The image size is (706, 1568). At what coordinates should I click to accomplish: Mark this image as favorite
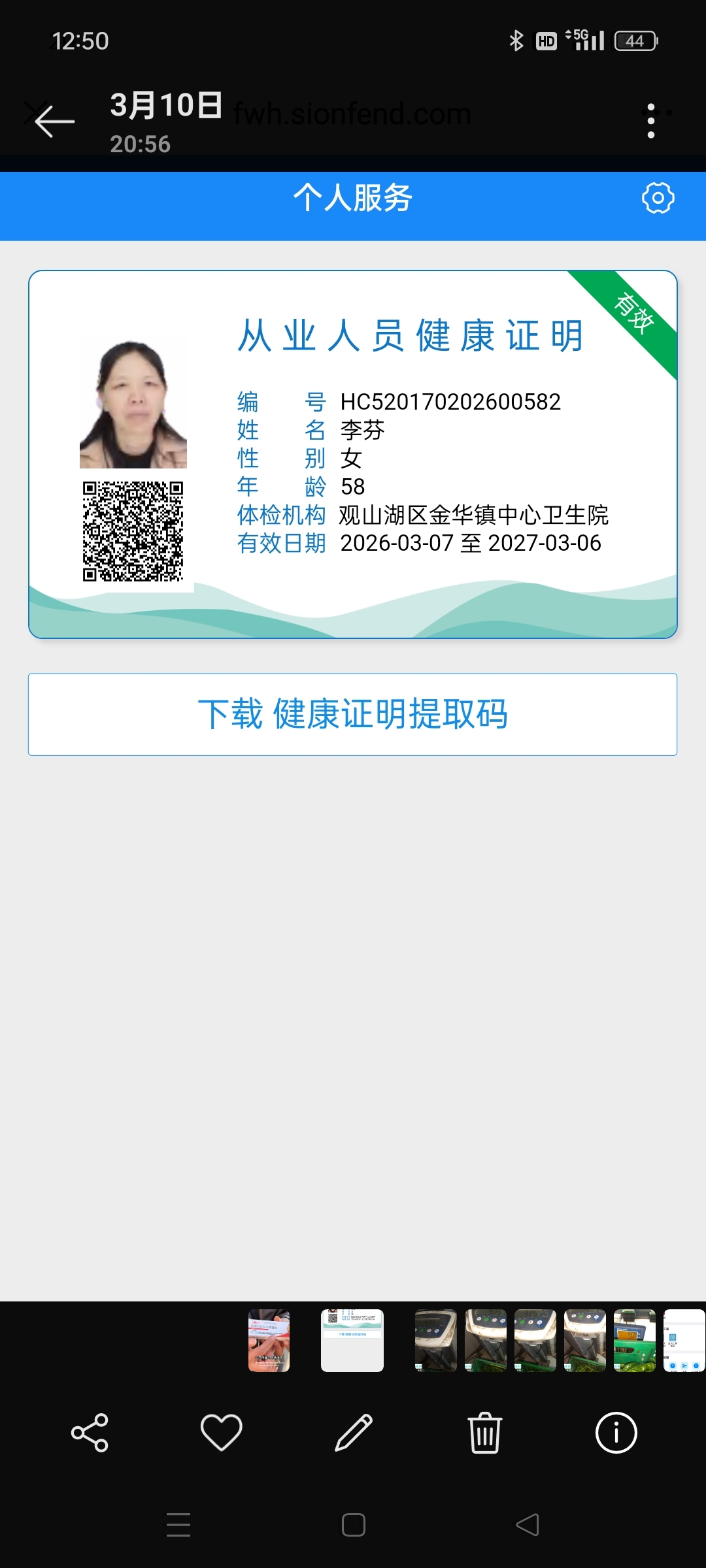pos(222,1433)
